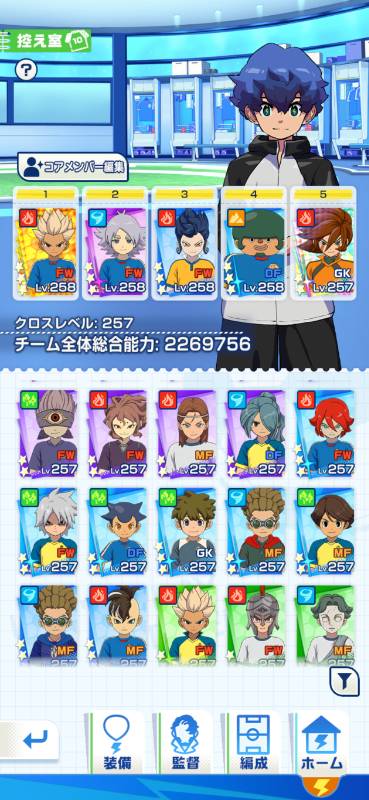369x800 pixels.
Task: Return to ホーム home screen
Action: [x=322, y=742]
